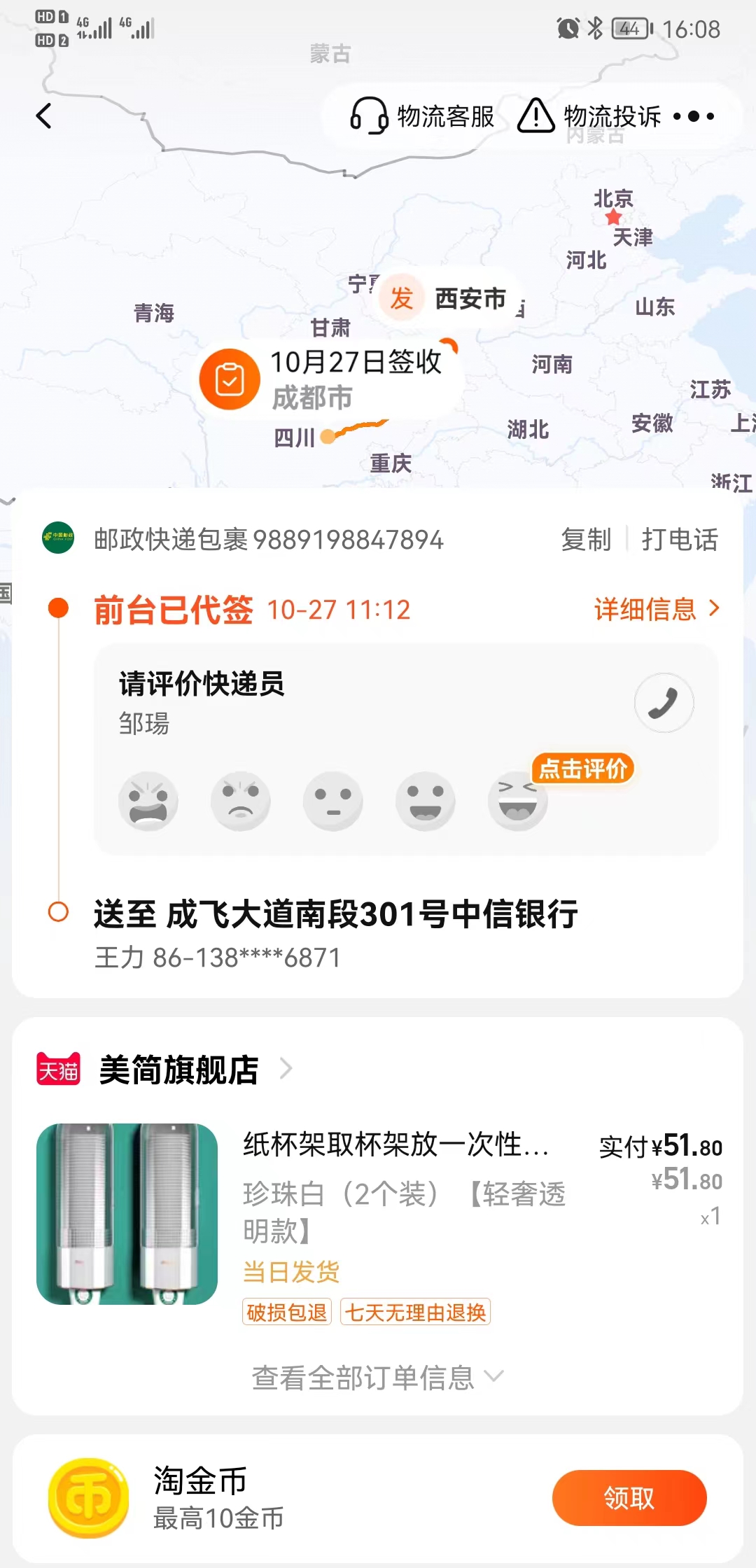
Task: Tap 打电话 to call the courier company
Action: pos(680,540)
